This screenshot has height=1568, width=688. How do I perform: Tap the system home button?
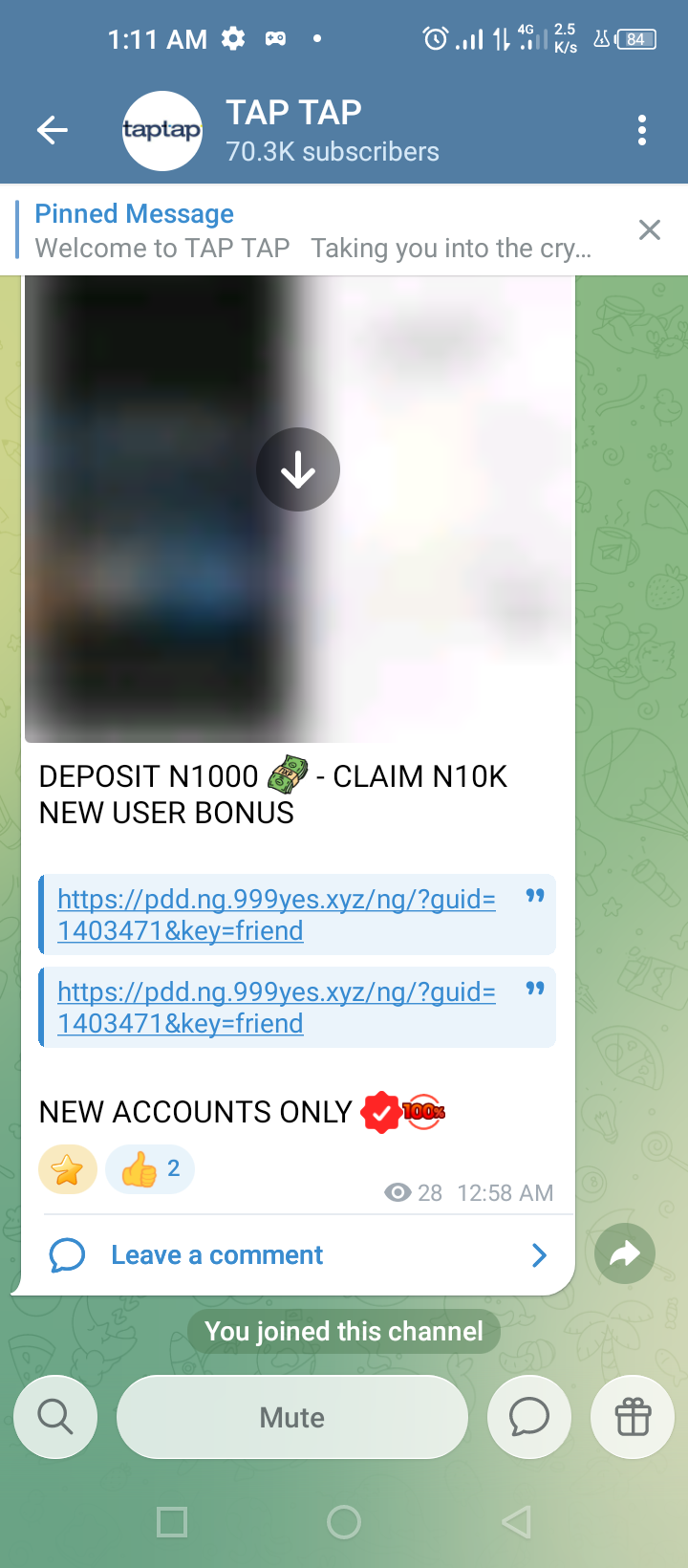pyautogui.click(x=344, y=1521)
